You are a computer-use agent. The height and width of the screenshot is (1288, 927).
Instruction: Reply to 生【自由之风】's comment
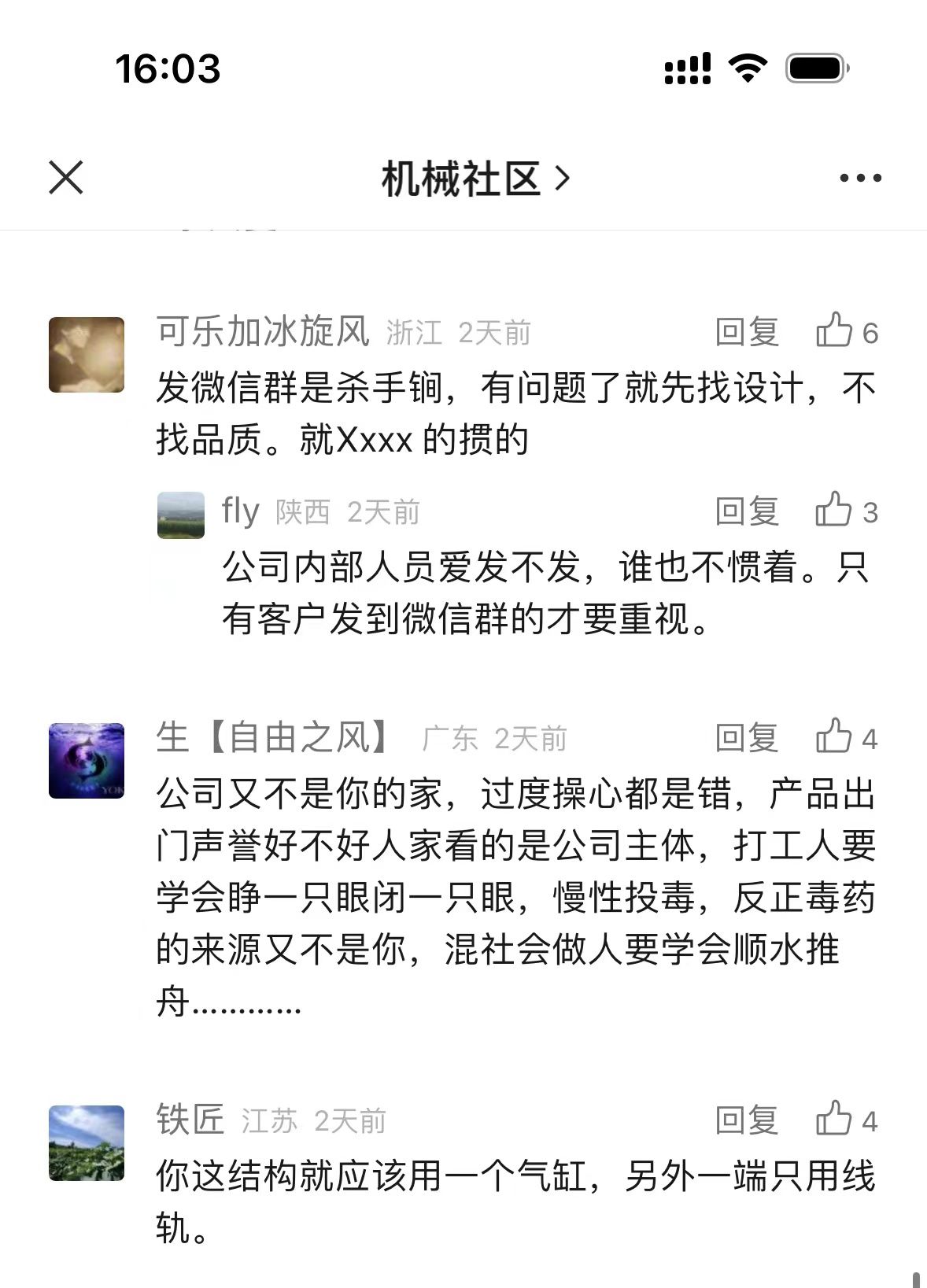click(x=747, y=738)
